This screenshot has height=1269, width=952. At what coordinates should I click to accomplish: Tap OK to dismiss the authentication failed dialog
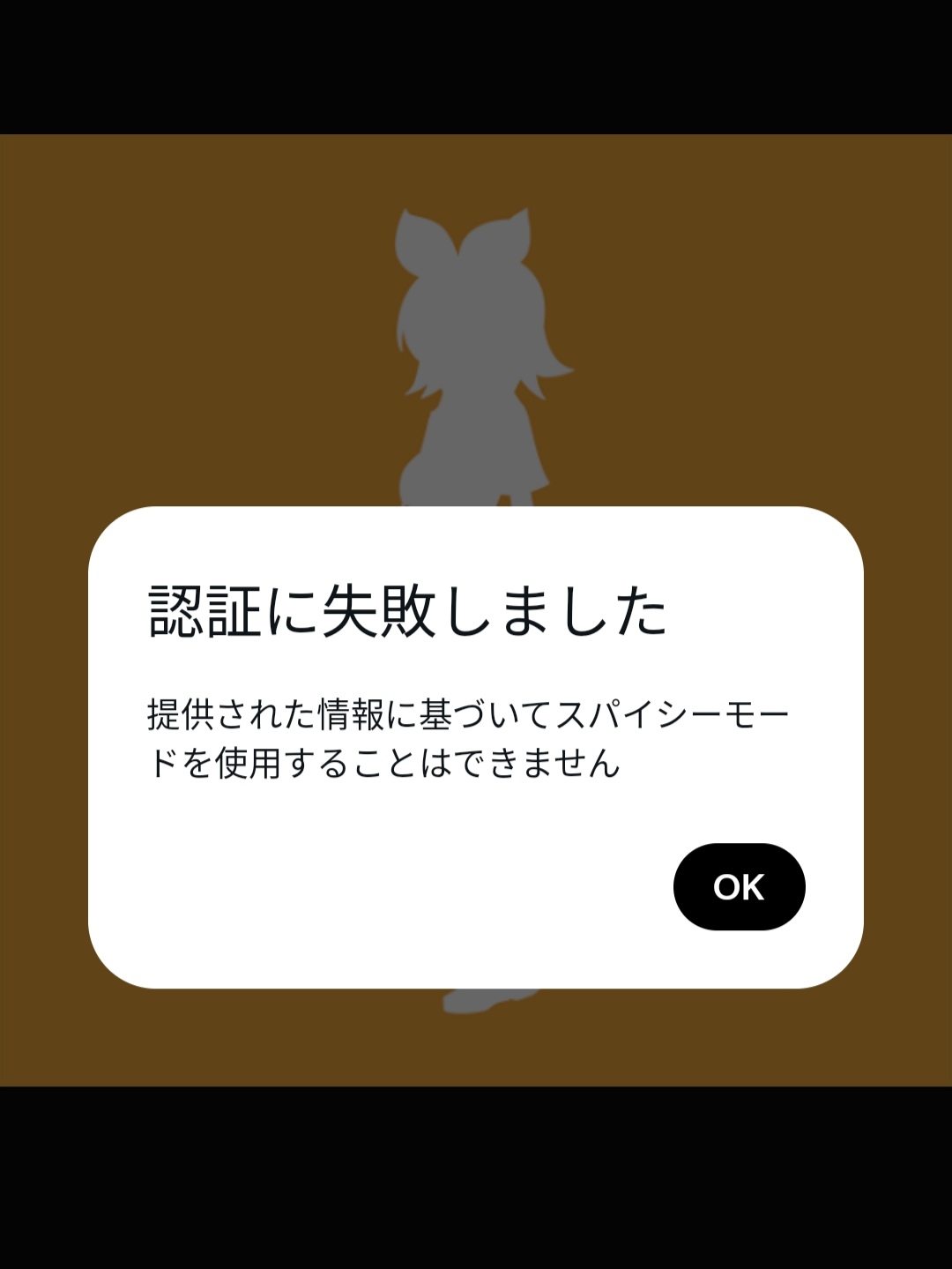[739, 886]
